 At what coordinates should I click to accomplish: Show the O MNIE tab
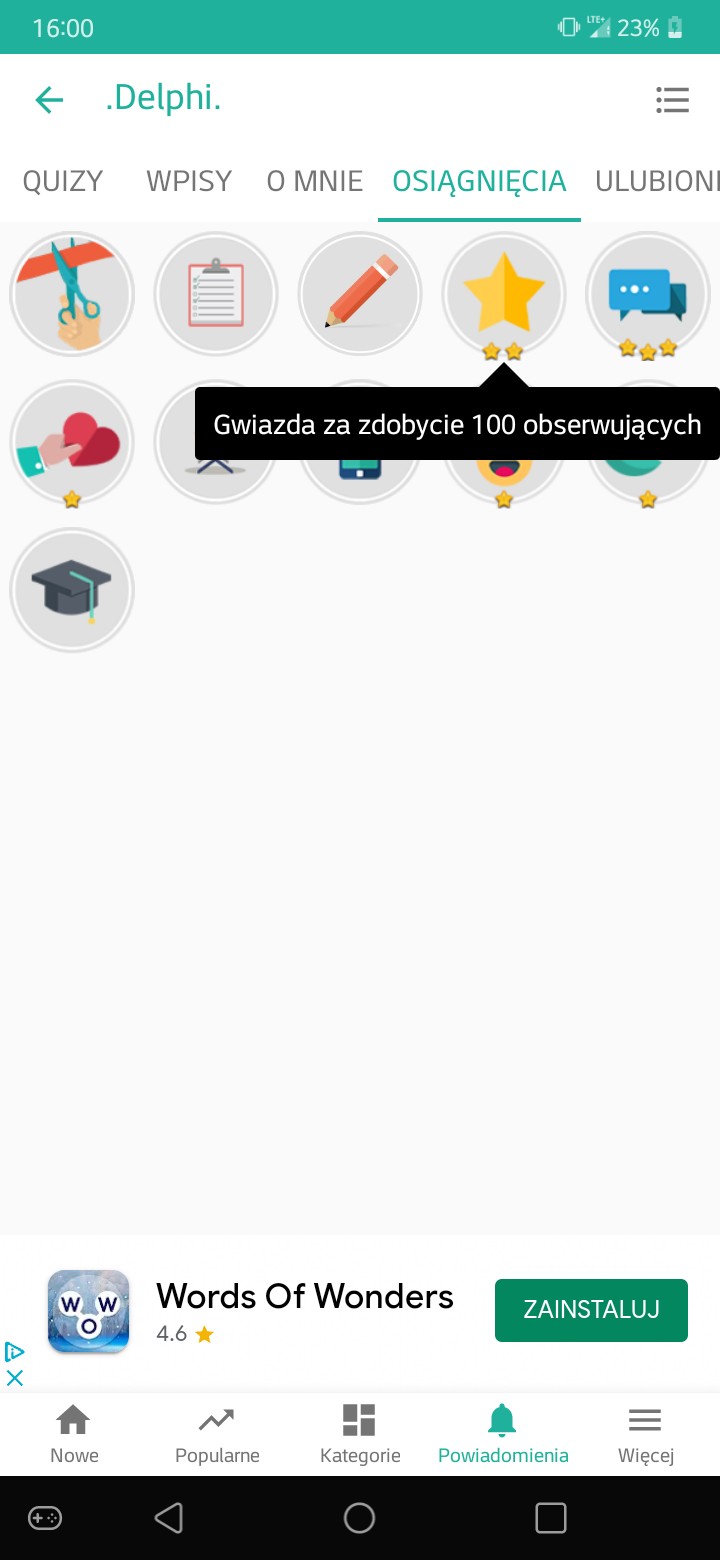[x=314, y=181]
